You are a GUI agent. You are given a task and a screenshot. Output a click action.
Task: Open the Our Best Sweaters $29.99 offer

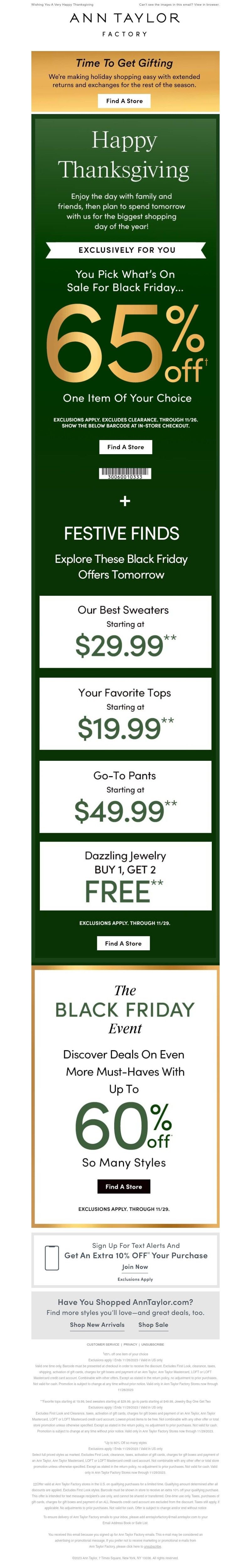(125, 631)
